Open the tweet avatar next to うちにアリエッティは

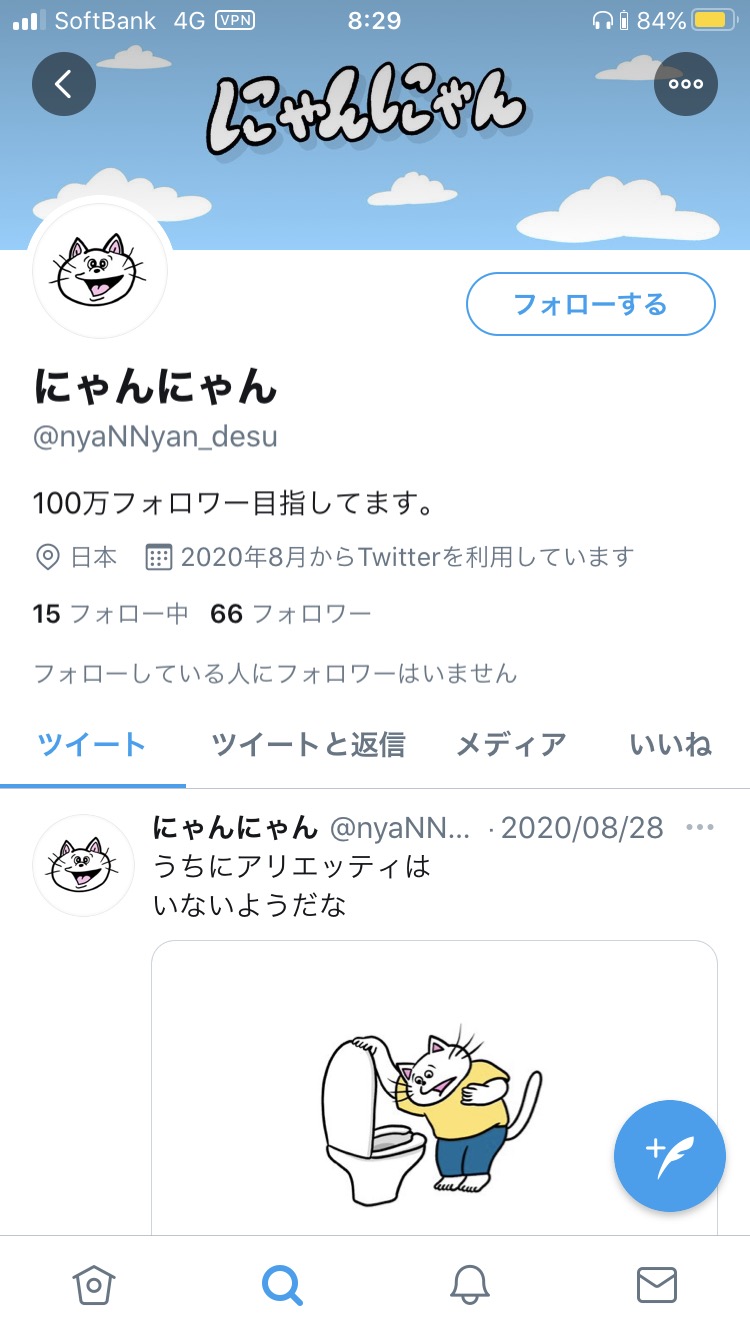pyautogui.click(x=84, y=865)
